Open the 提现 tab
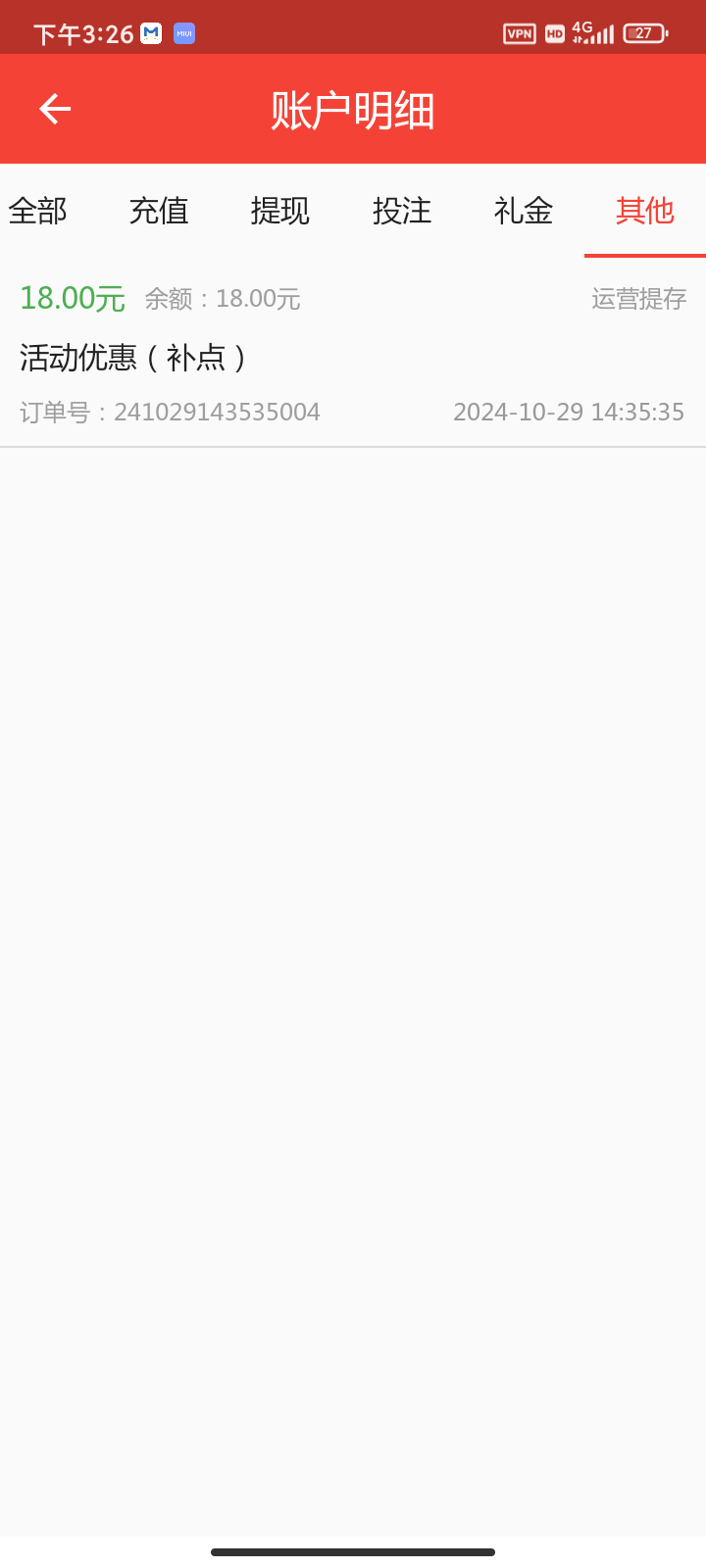The height and width of the screenshot is (1568, 706). (x=280, y=211)
